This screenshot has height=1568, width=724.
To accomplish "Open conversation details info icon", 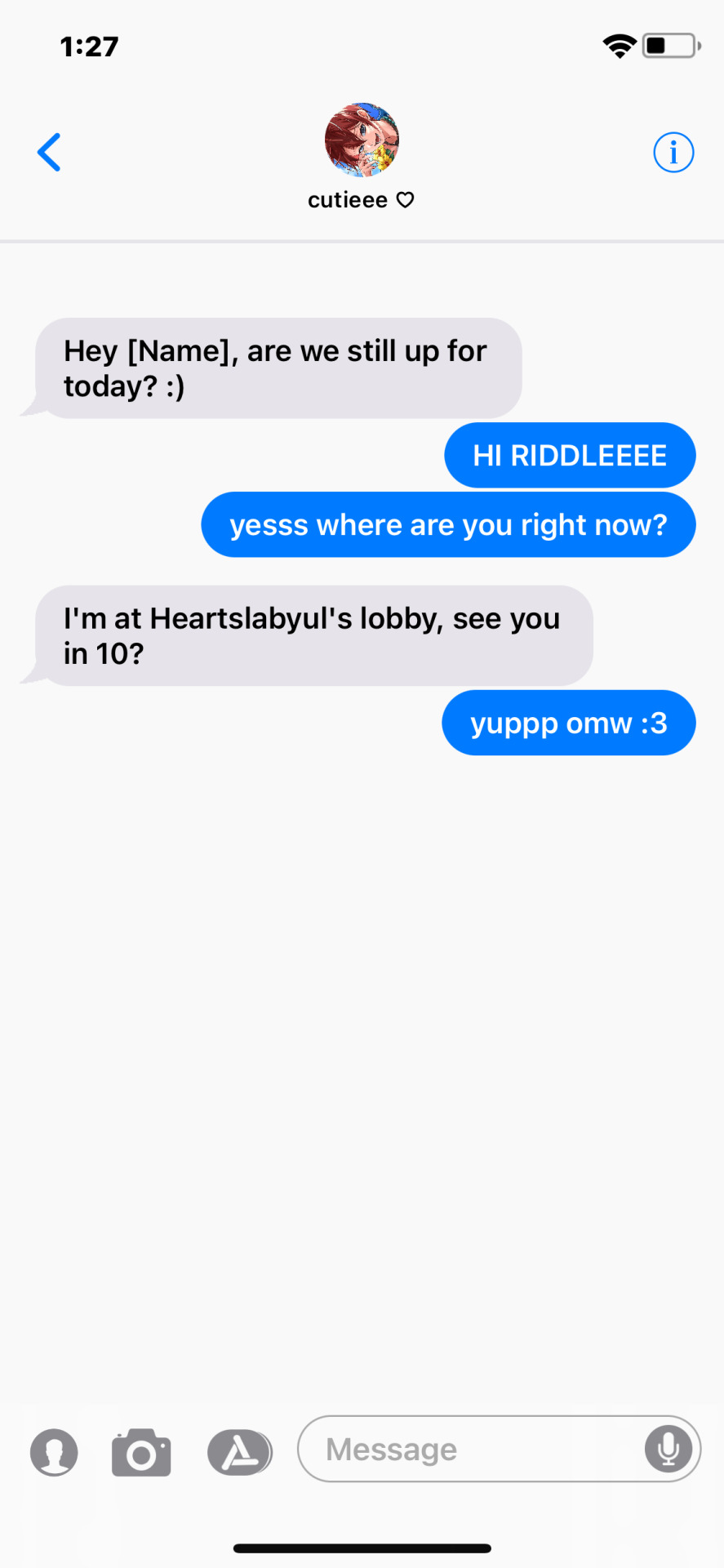I will point(673,152).
